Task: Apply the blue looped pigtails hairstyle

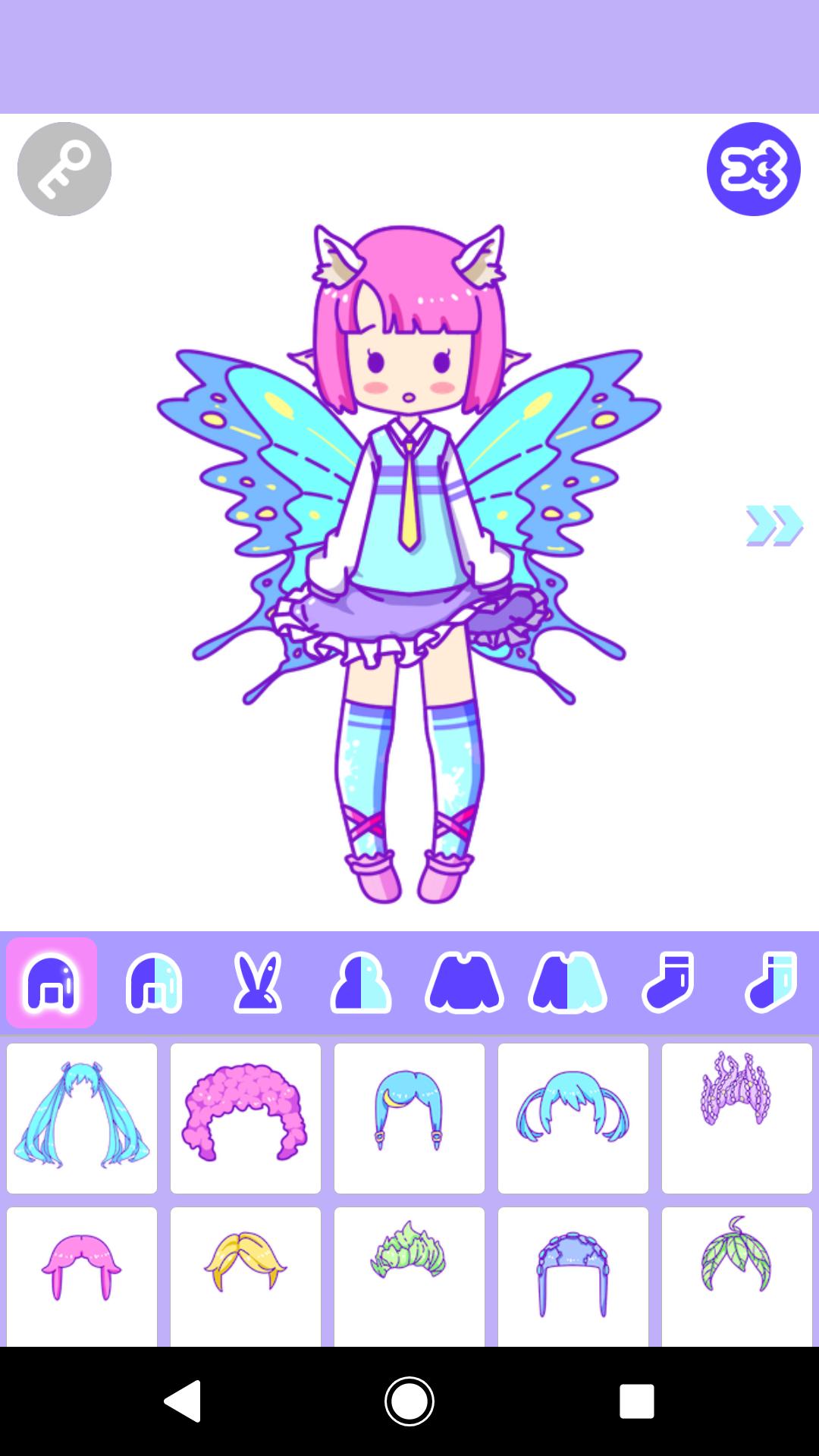Action: click(x=573, y=1118)
